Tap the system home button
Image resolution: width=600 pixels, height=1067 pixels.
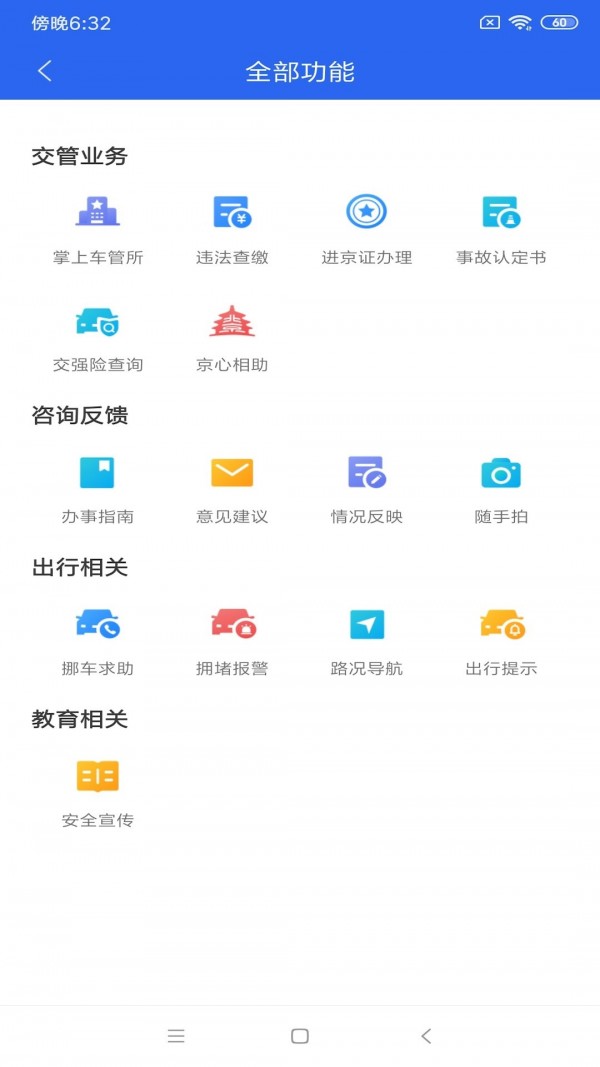tap(300, 1036)
